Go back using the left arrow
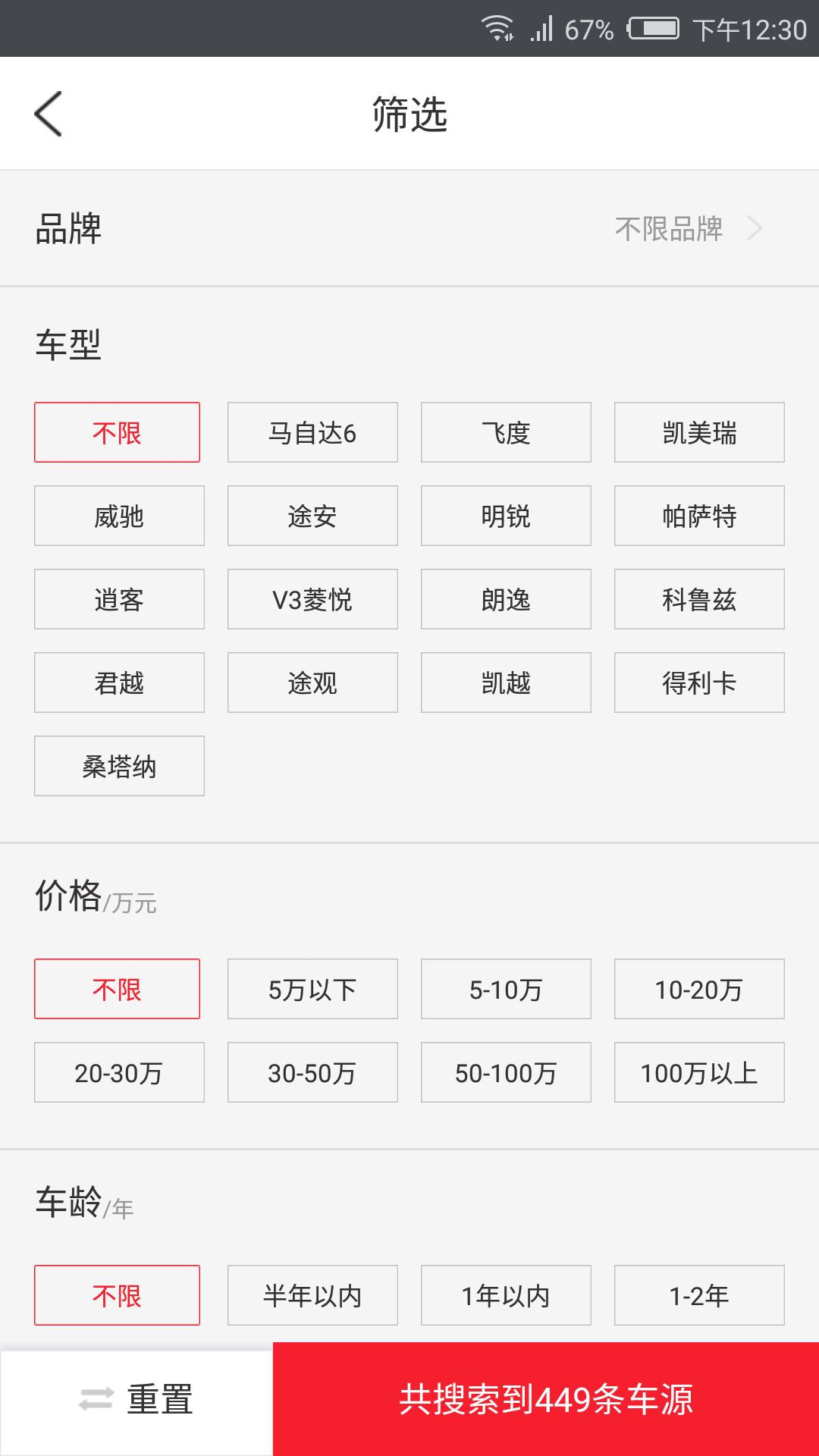The image size is (819, 1456). [48, 112]
